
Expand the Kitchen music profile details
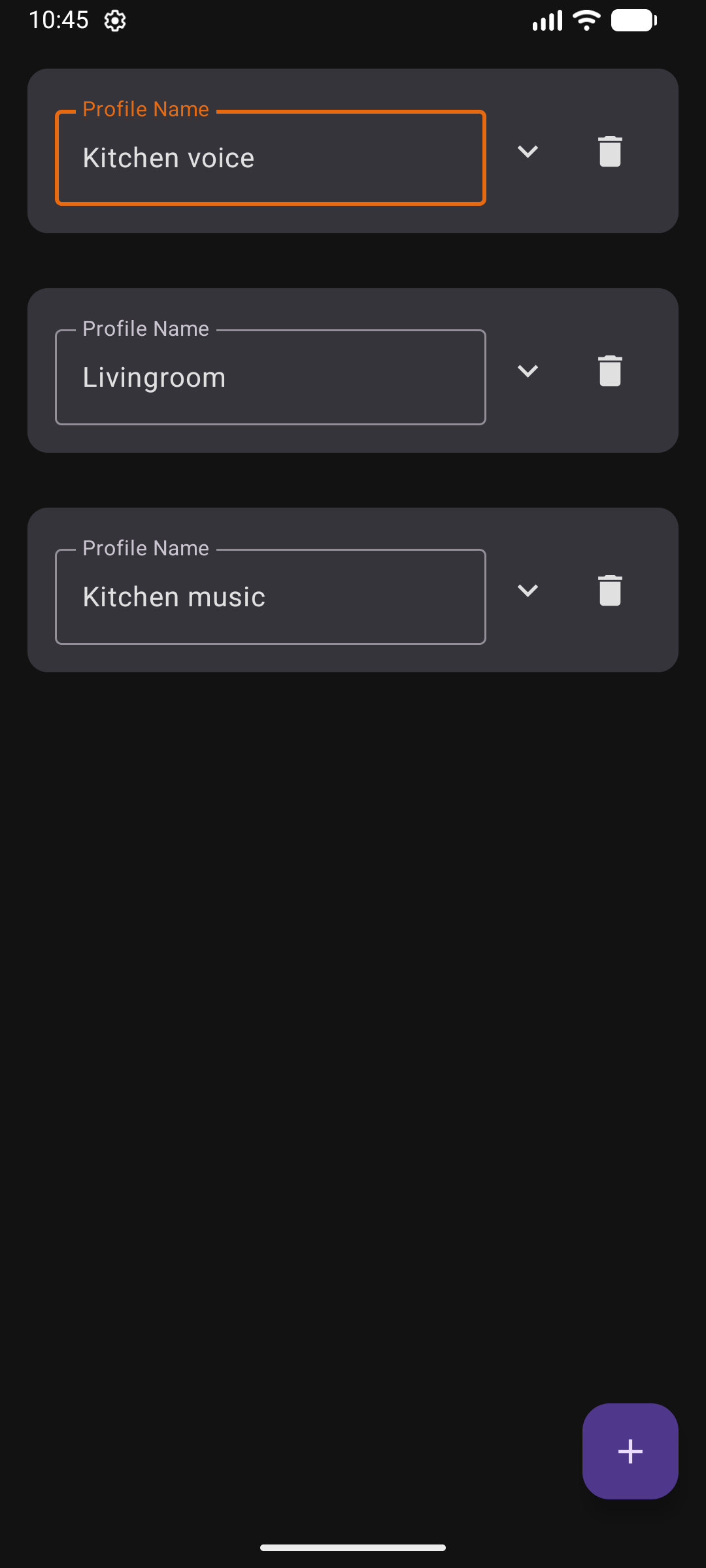coord(528,591)
